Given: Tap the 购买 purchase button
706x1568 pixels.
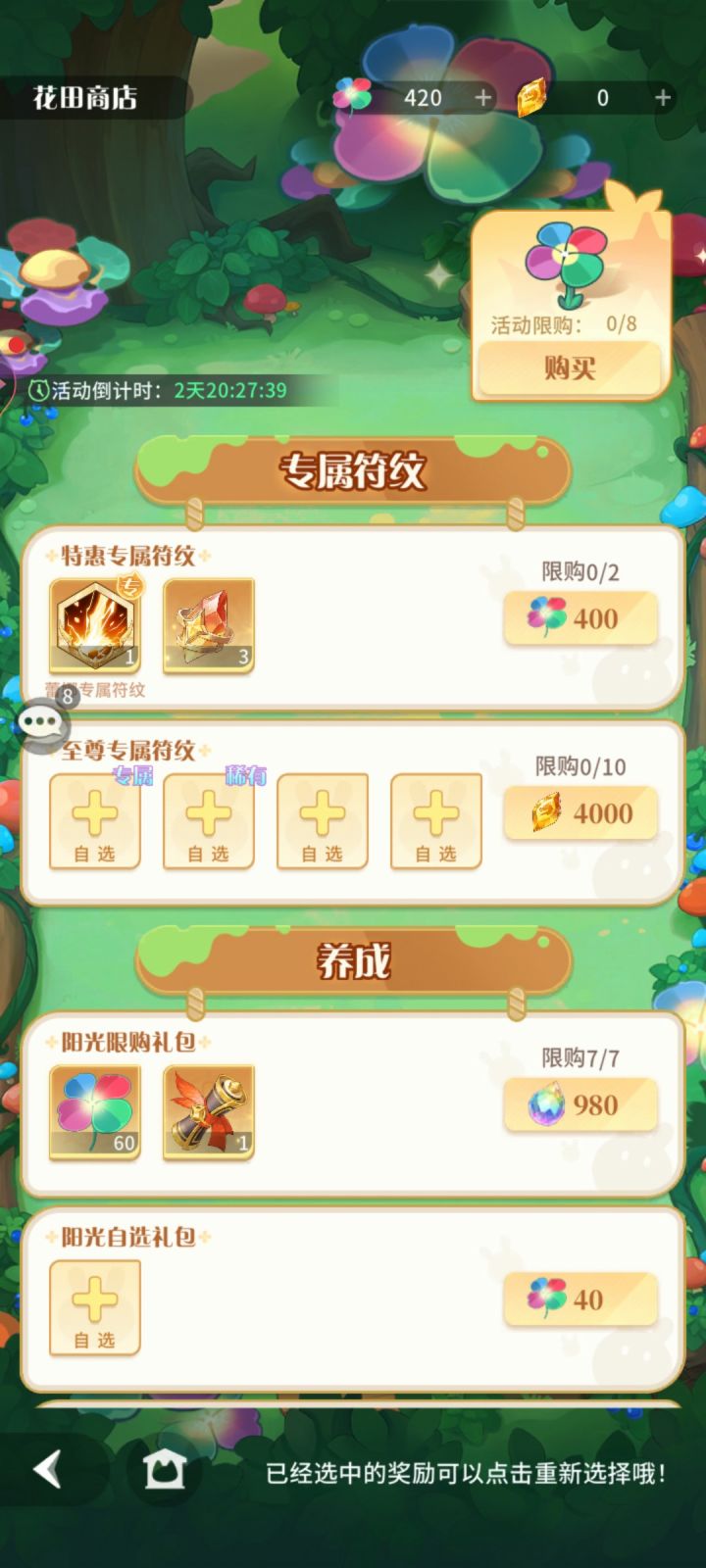Looking at the screenshot, I should point(572,367).
